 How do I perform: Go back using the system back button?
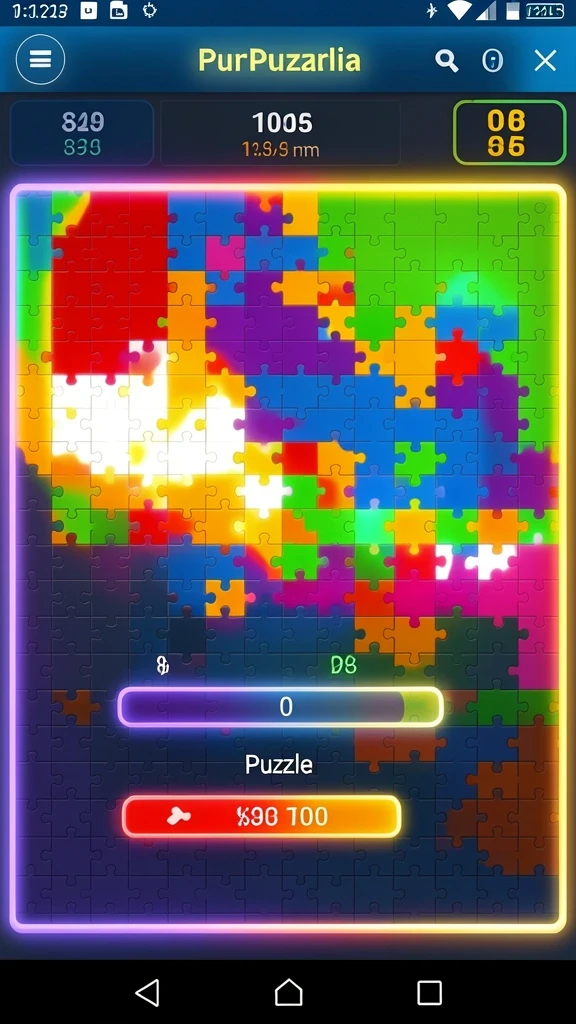[x=148, y=993]
